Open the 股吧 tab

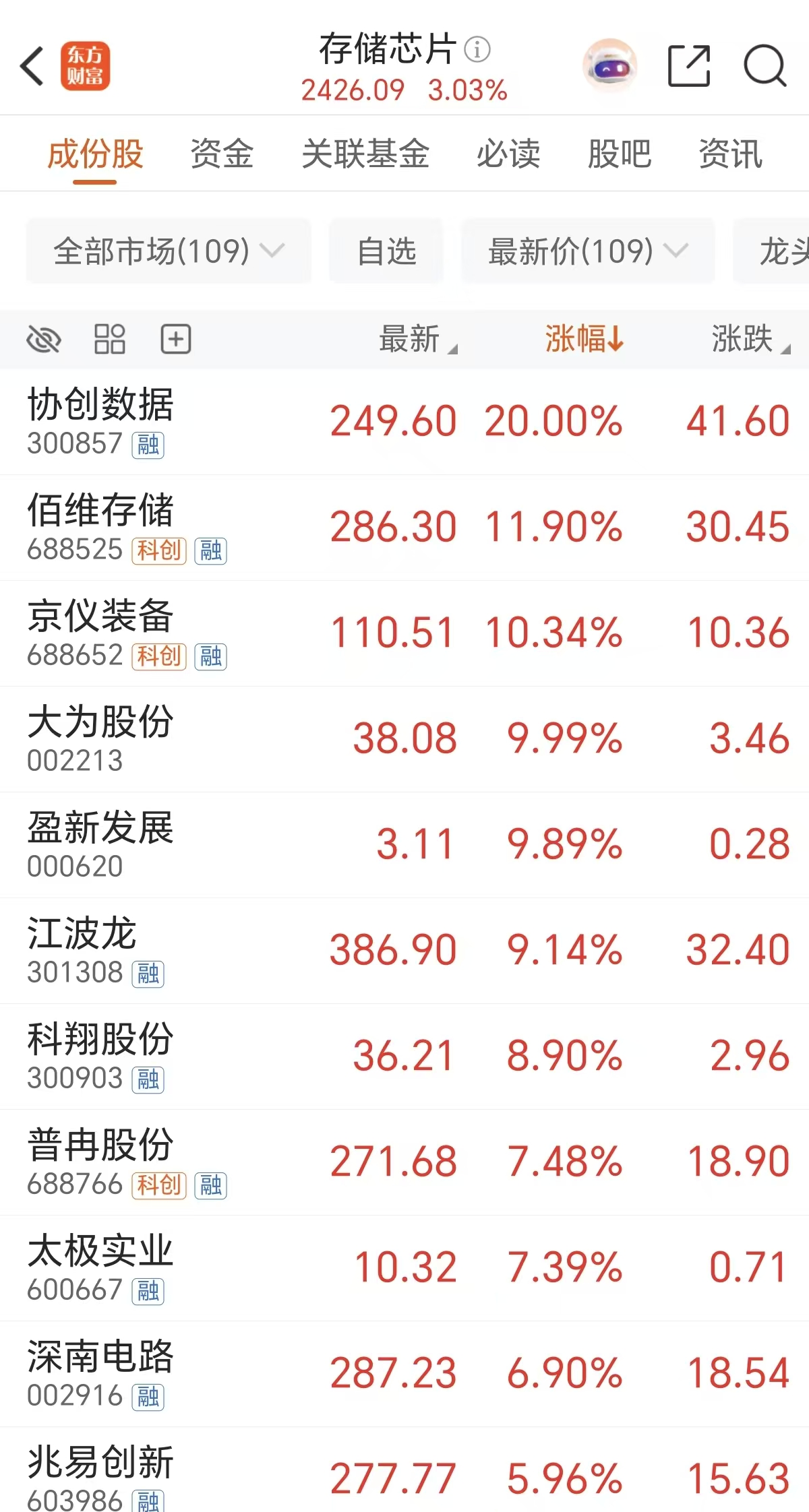(619, 154)
